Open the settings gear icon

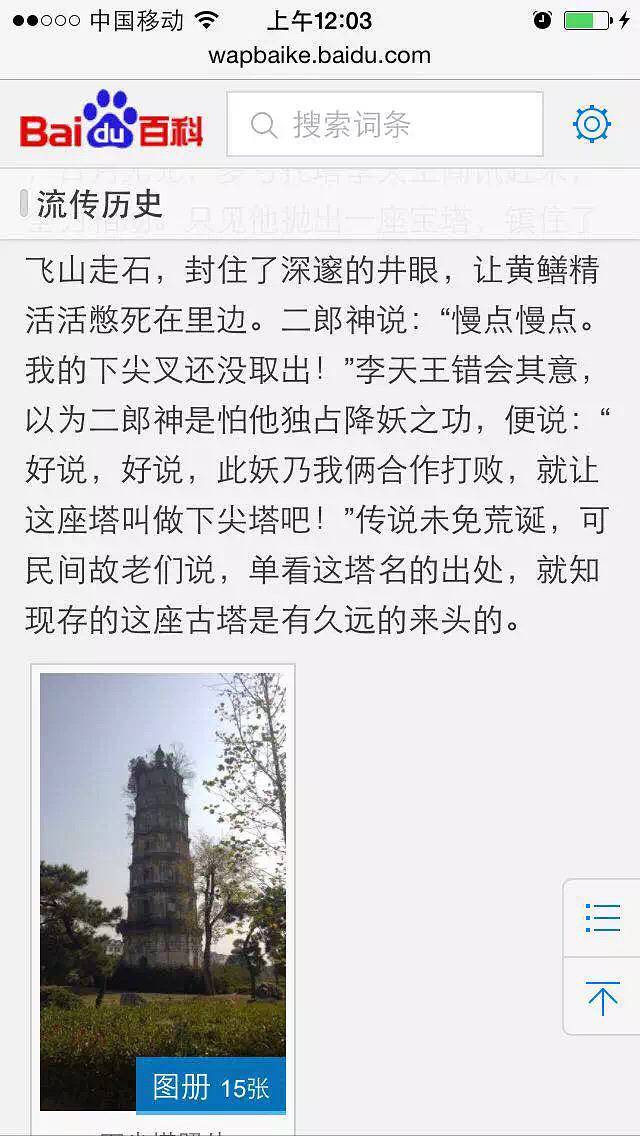[x=591, y=124]
